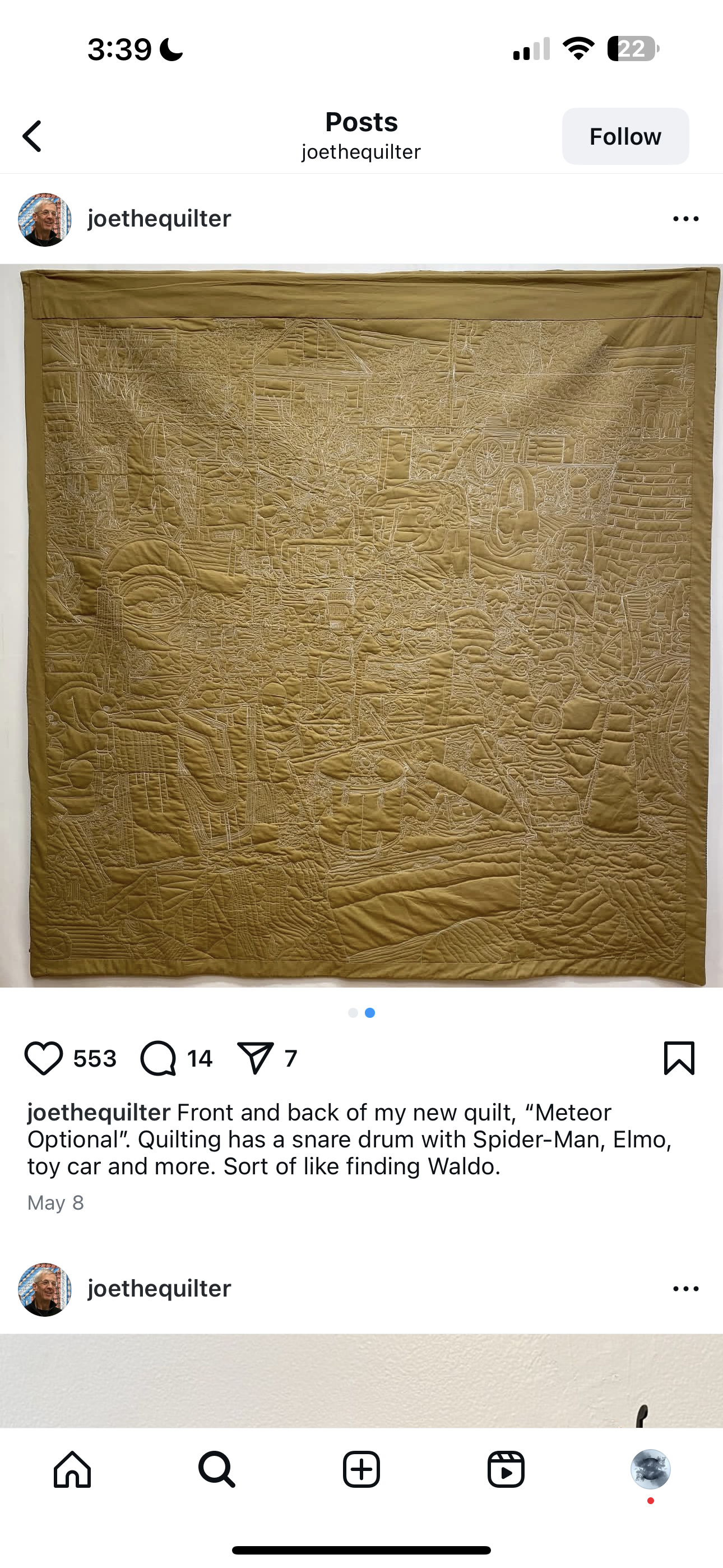Follow joethequilter
Screen dimensions: 723x1568
(625, 136)
